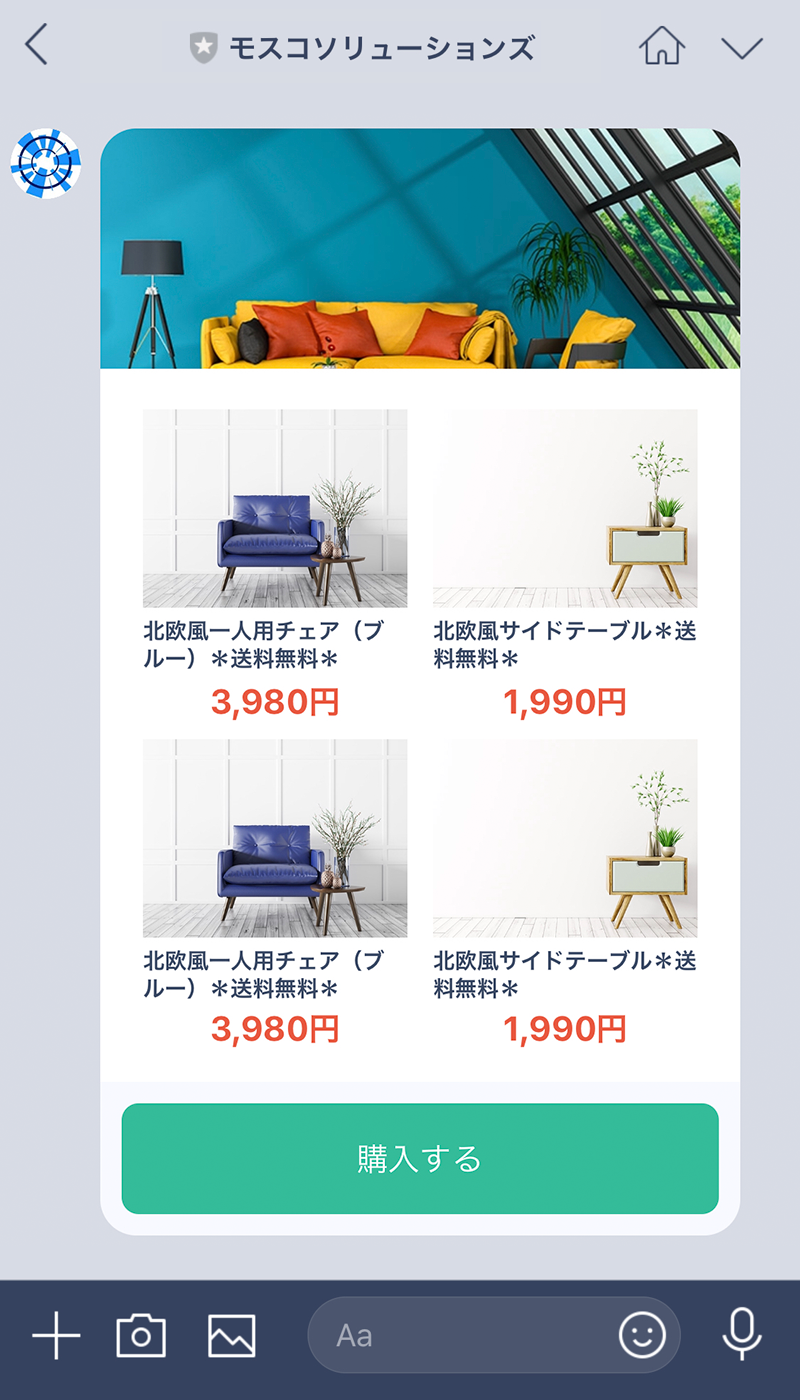Expand the chat menu chevron
The image size is (800, 1400).
click(742, 47)
